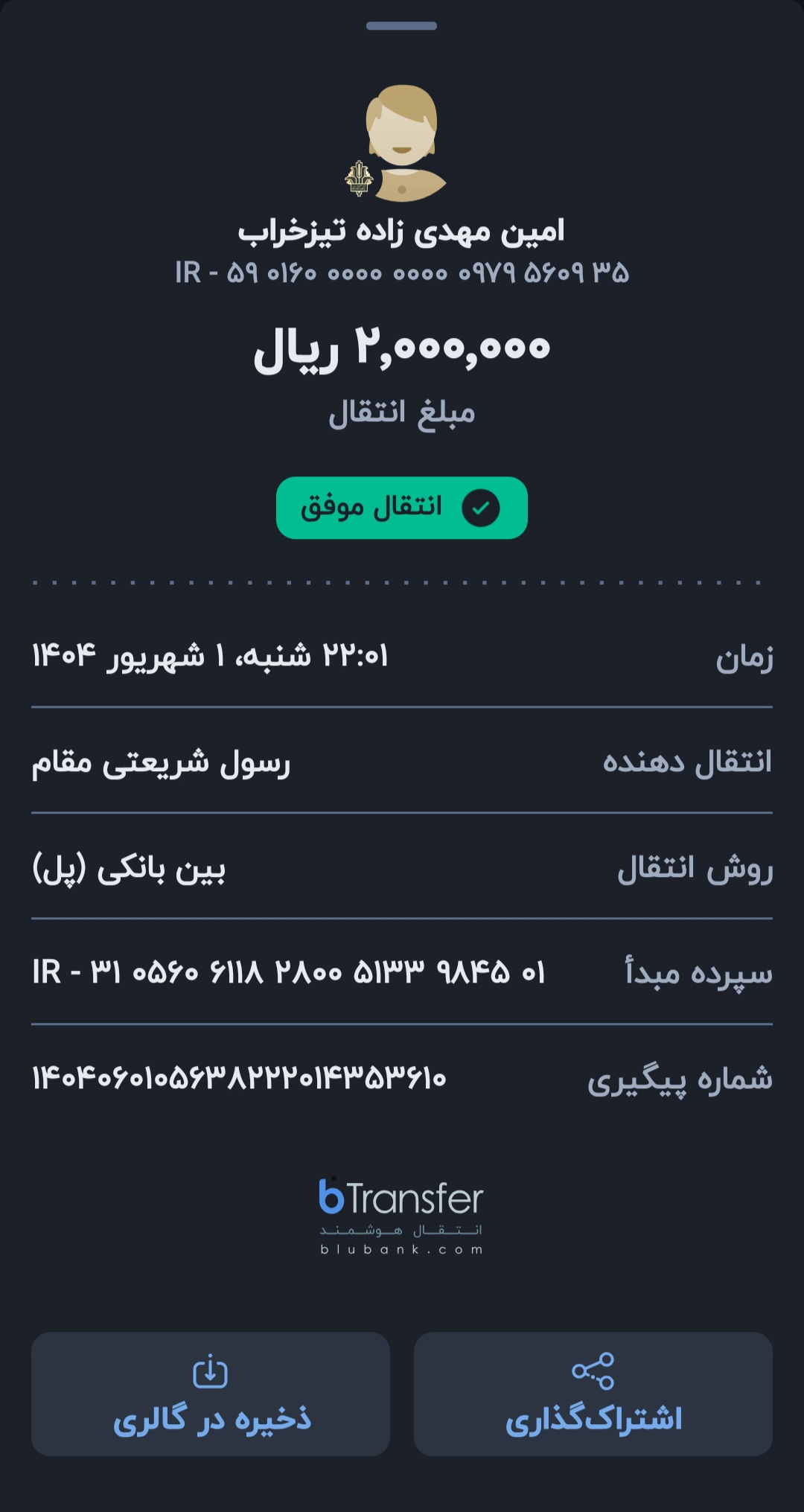This screenshot has height=1512, width=804.
Task: Click the origin IBAN next to سپرده مبدأ
Action: 290,969
